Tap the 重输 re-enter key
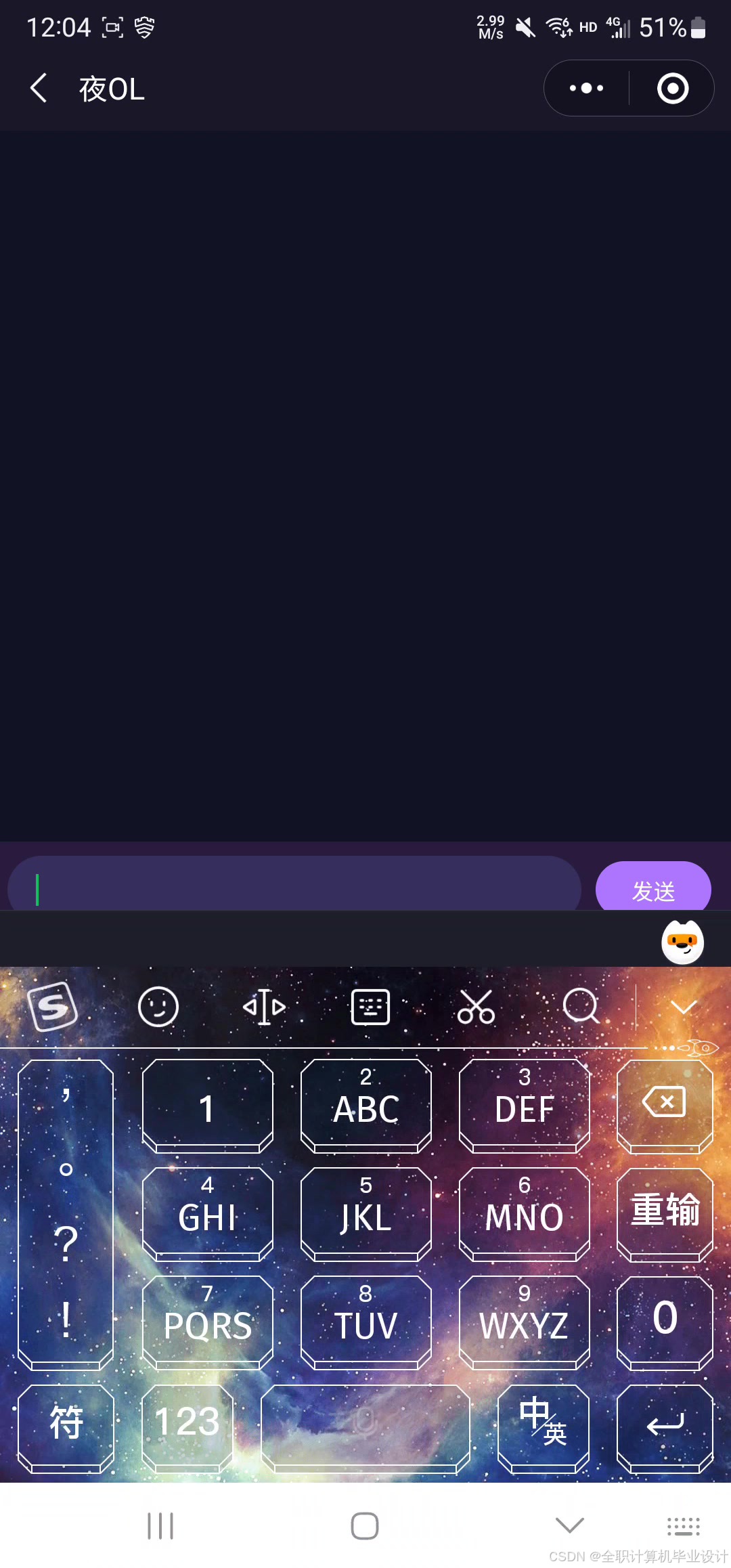This screenshot has height=1568, width=731. [665, 1214]
